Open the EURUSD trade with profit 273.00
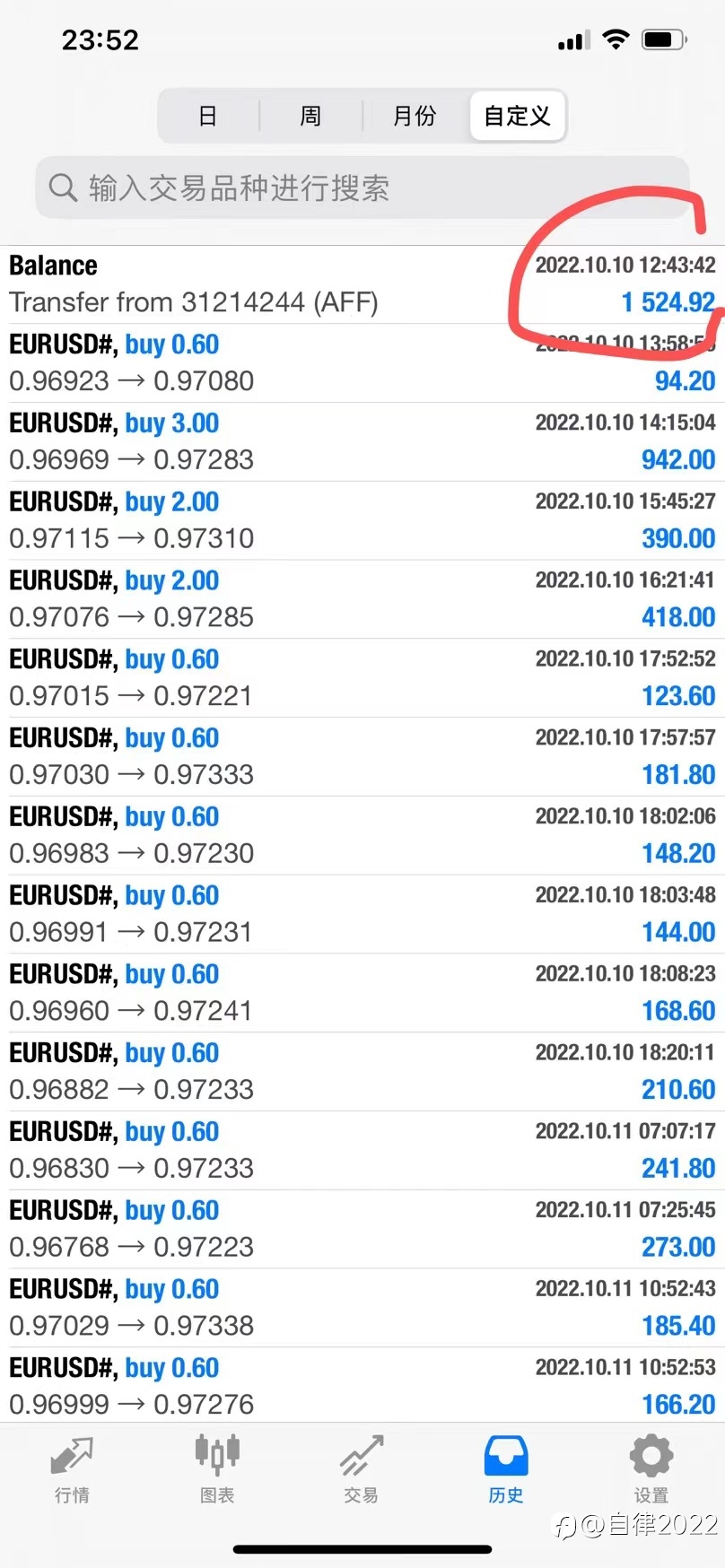This screenshot has width=725, height=1568. point(362,1229)
